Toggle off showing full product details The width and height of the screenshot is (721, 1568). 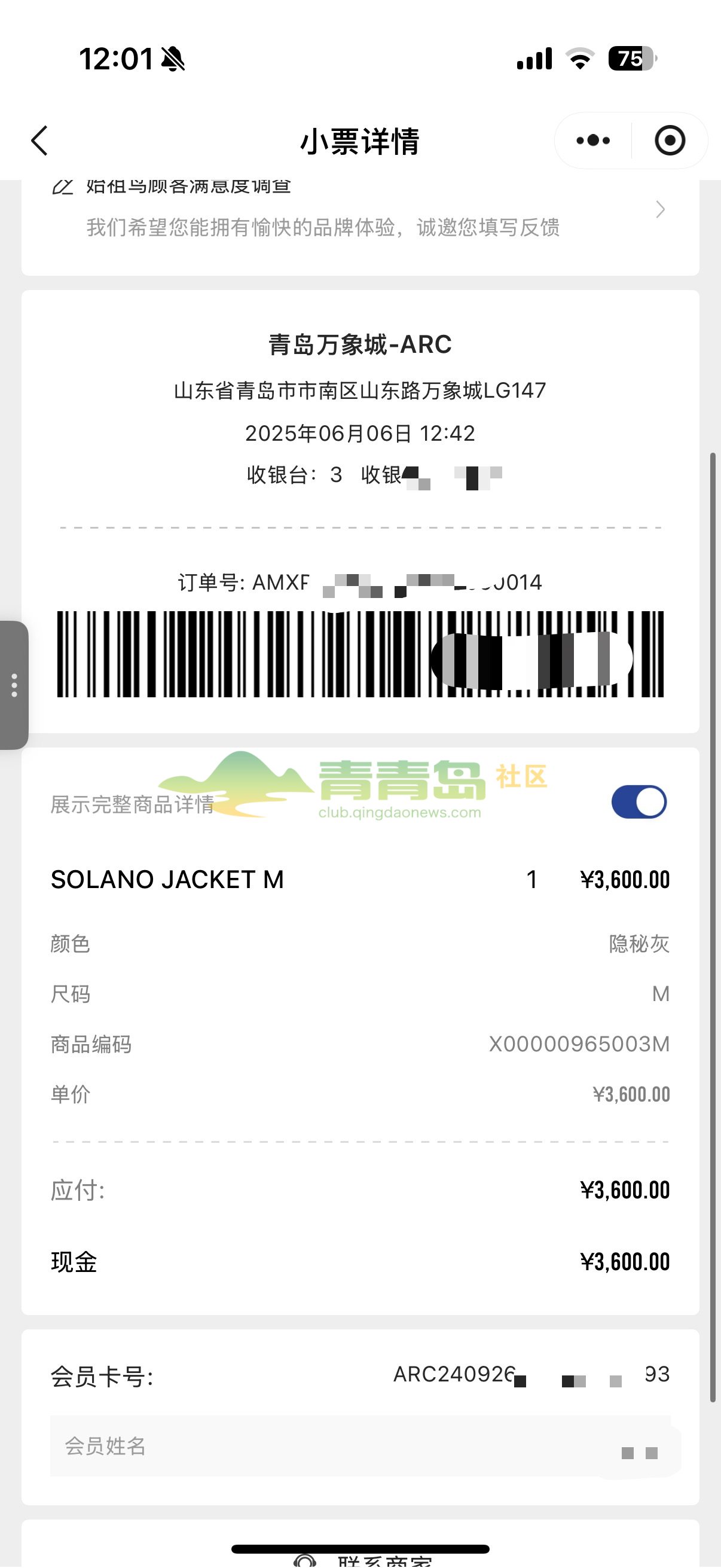pyautogui.click(x=639, y=802)
